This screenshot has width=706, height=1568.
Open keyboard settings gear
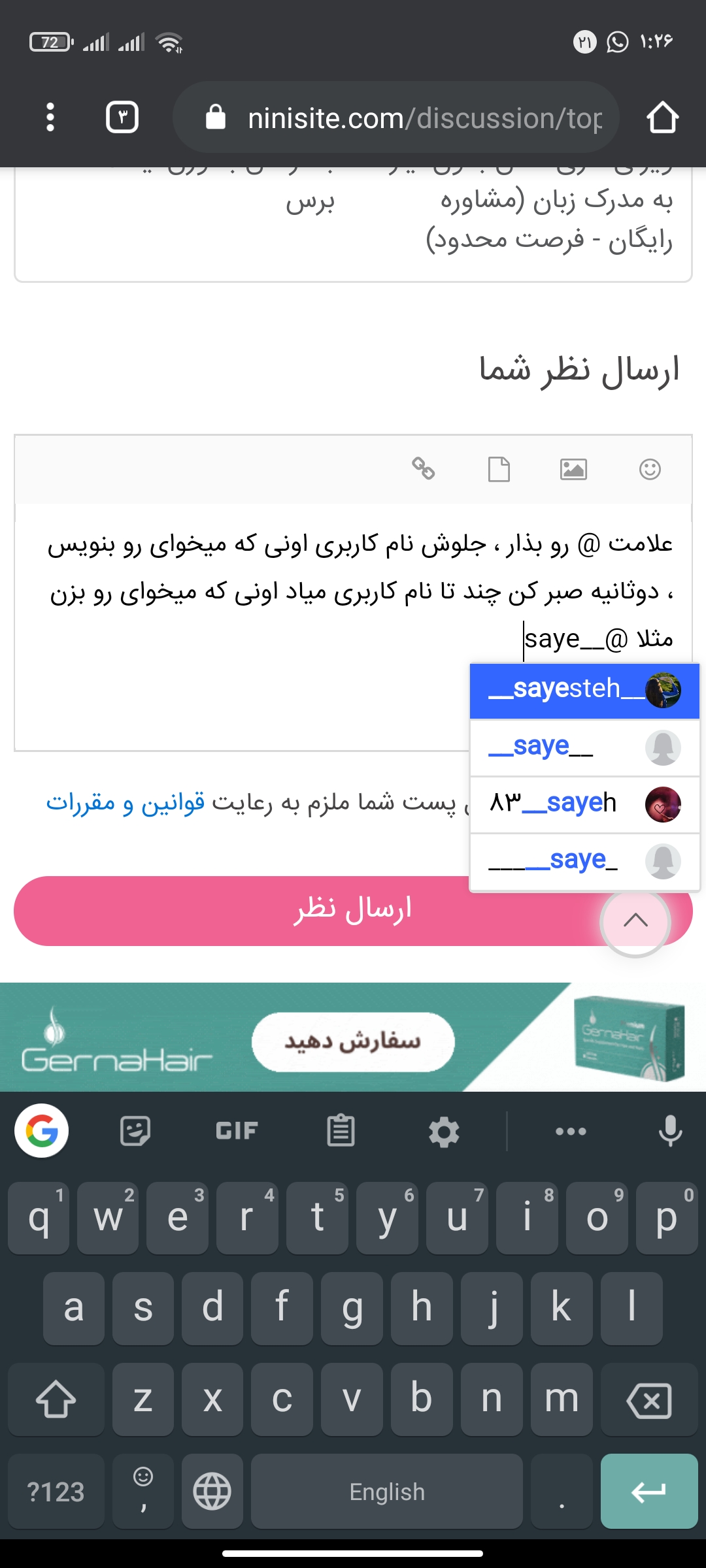click(x=444, y=1132)
